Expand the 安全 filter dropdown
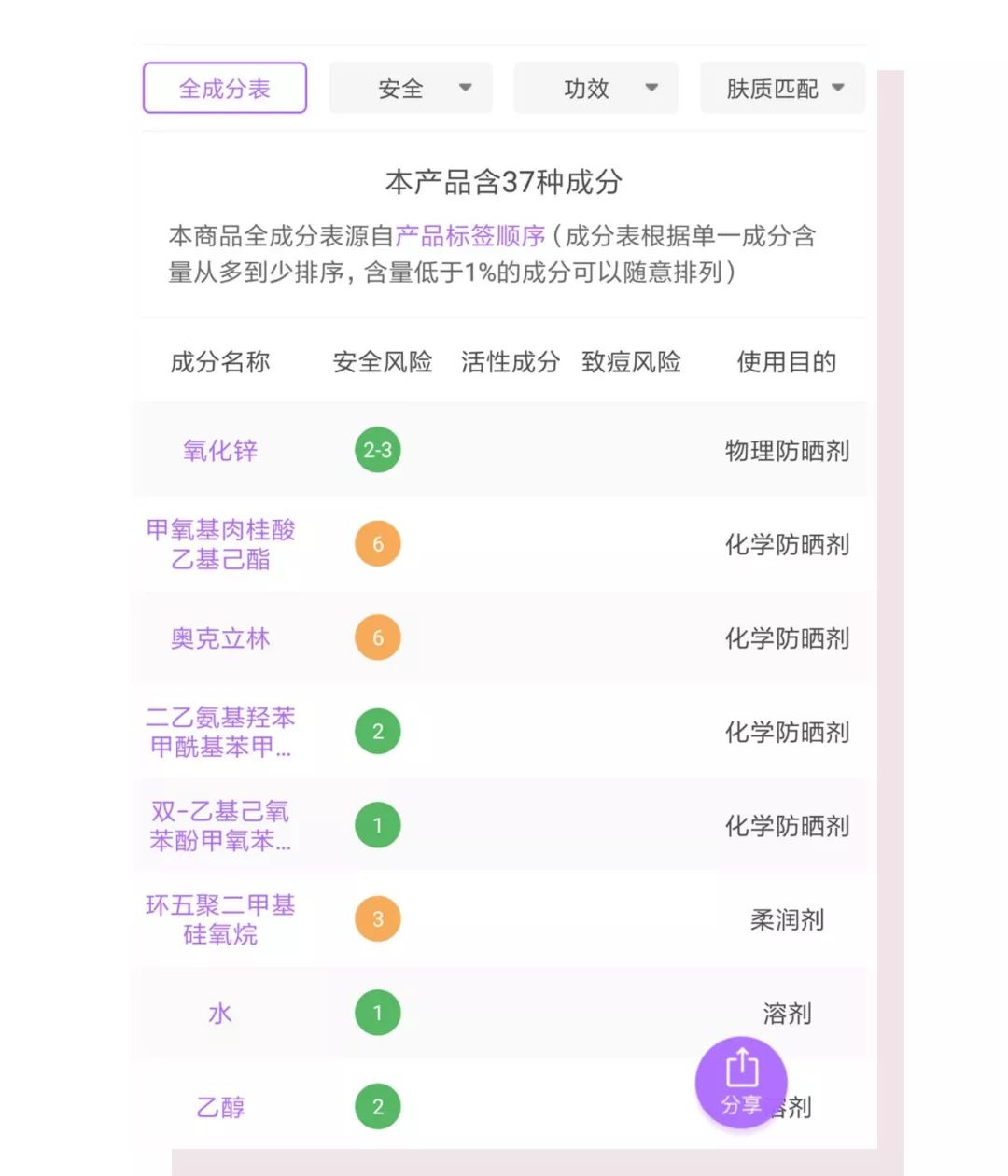1008x1176 pixels. pyautogui.click(x=409, y=88)
